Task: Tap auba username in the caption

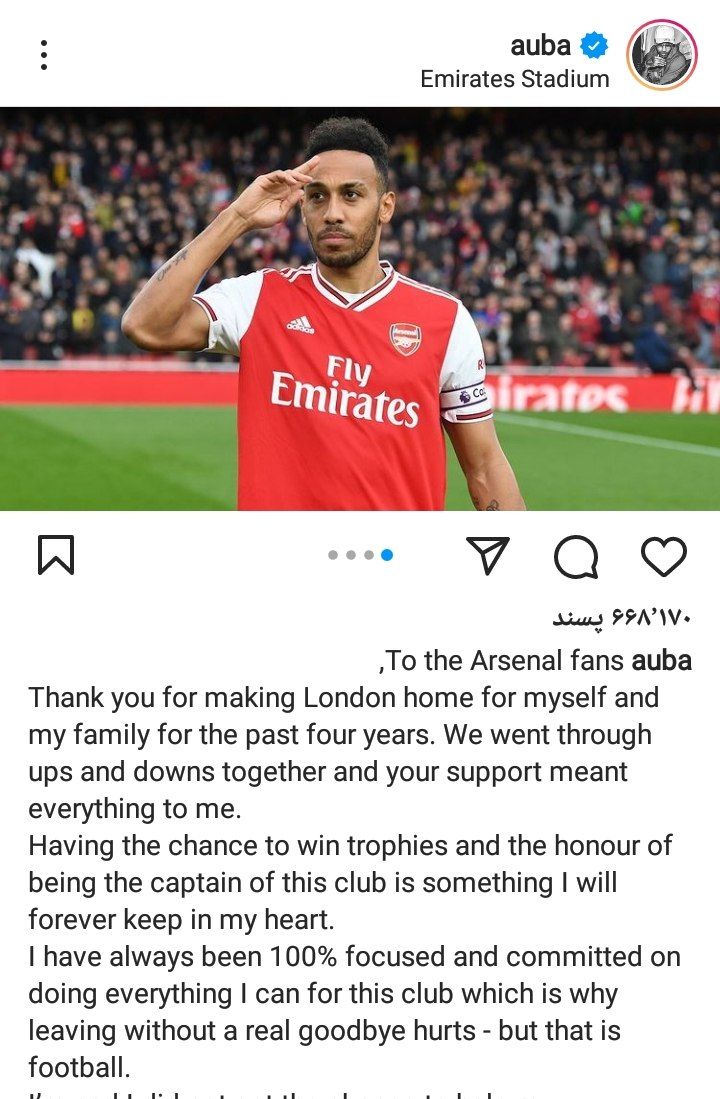Action: (x=661, y=661)
